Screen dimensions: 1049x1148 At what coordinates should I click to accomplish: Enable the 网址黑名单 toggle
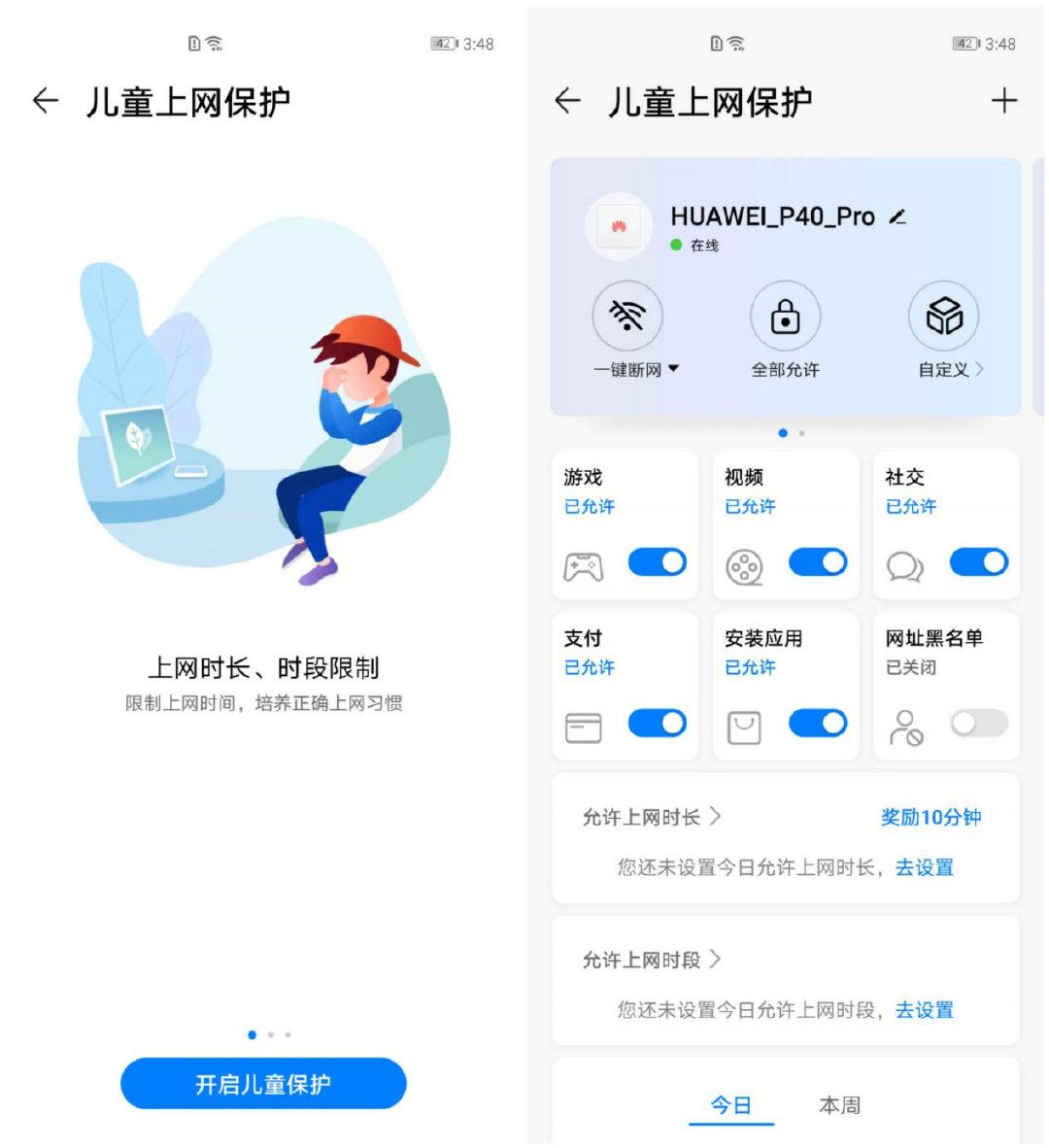pos(978,724)
